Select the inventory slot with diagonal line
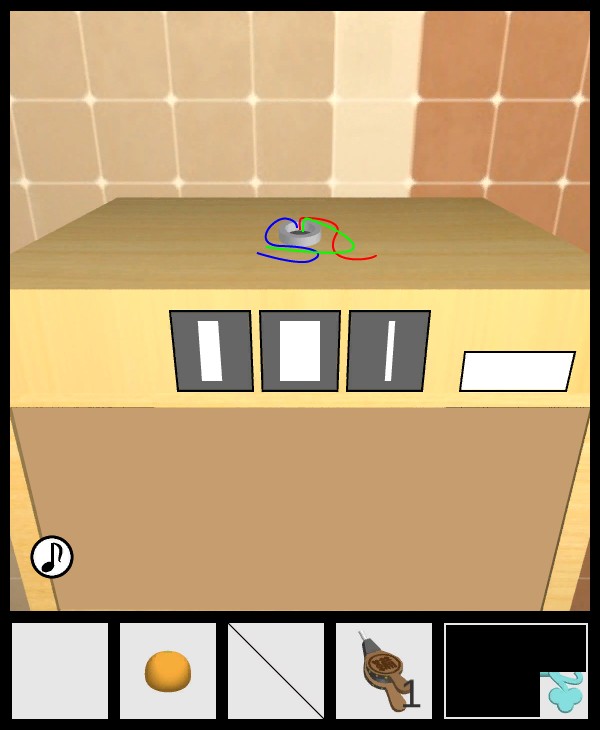Image resolution: width=600 pixels, height=730 pixels. pos(276,671)
